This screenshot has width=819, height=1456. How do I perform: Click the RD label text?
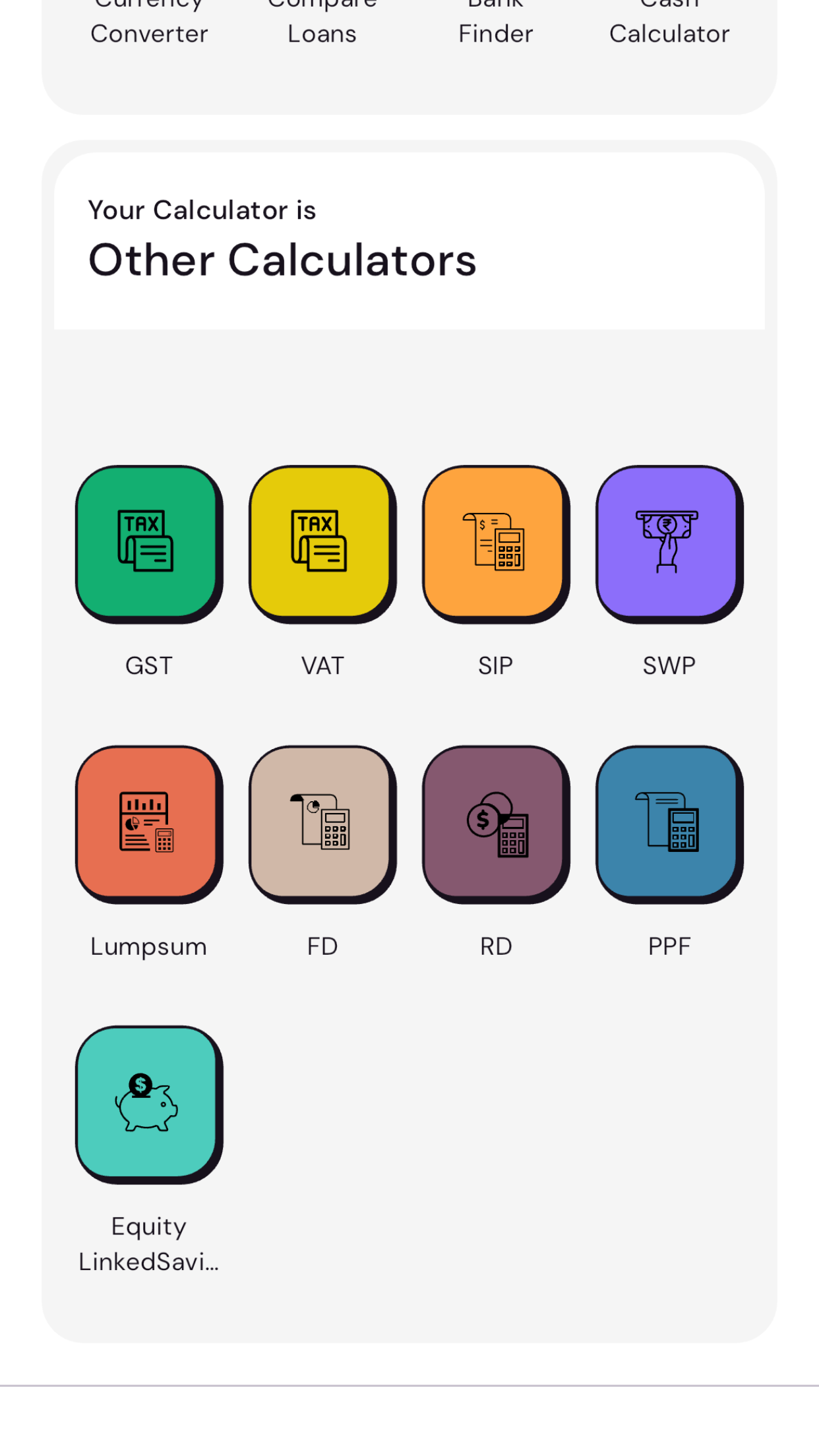coord(496,946)
